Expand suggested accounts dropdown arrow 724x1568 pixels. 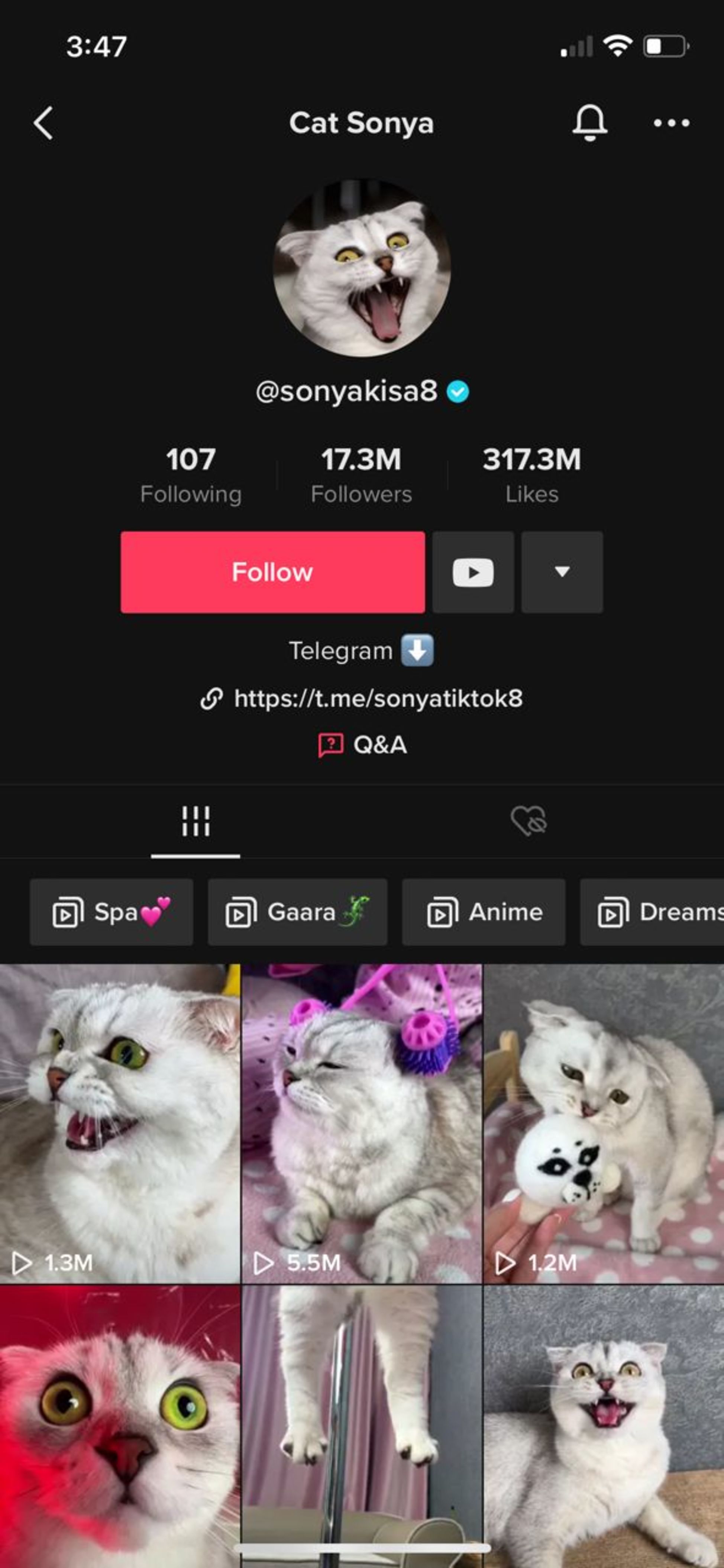[562, 572]
